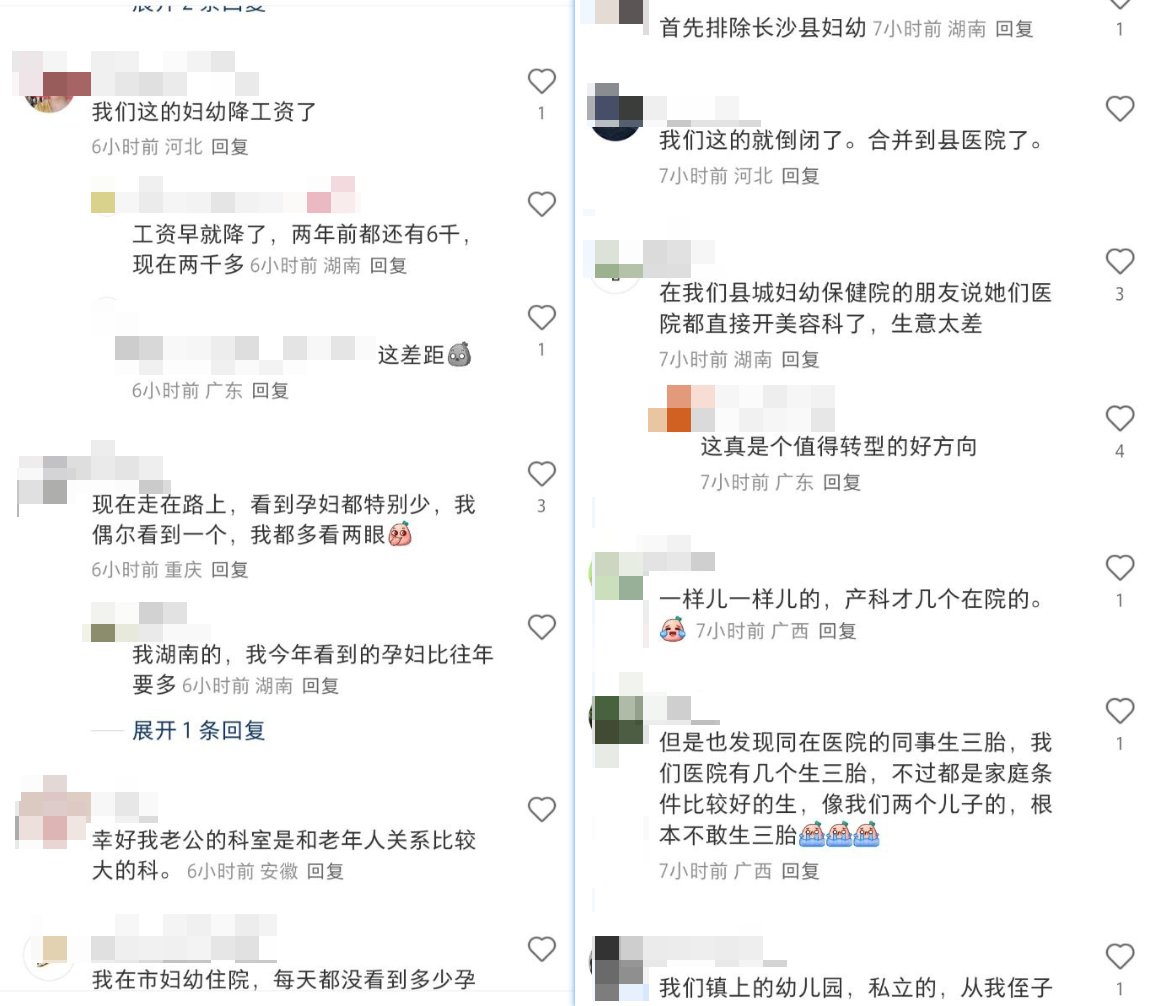The image size is (1155, 1006).
Task: Reply to the comment "现在两千多" from 湖南
Action: pyautogui.click(x=388, y=265)
